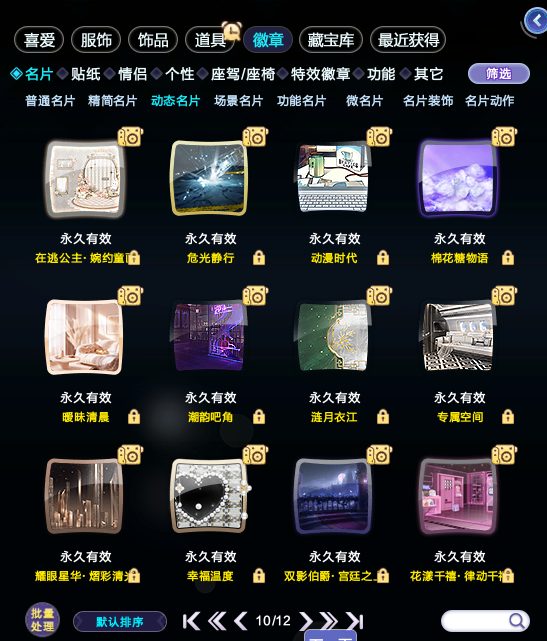Open the 藏宝库 tab
Screen dimensions: 547x641
coord(331,40)
